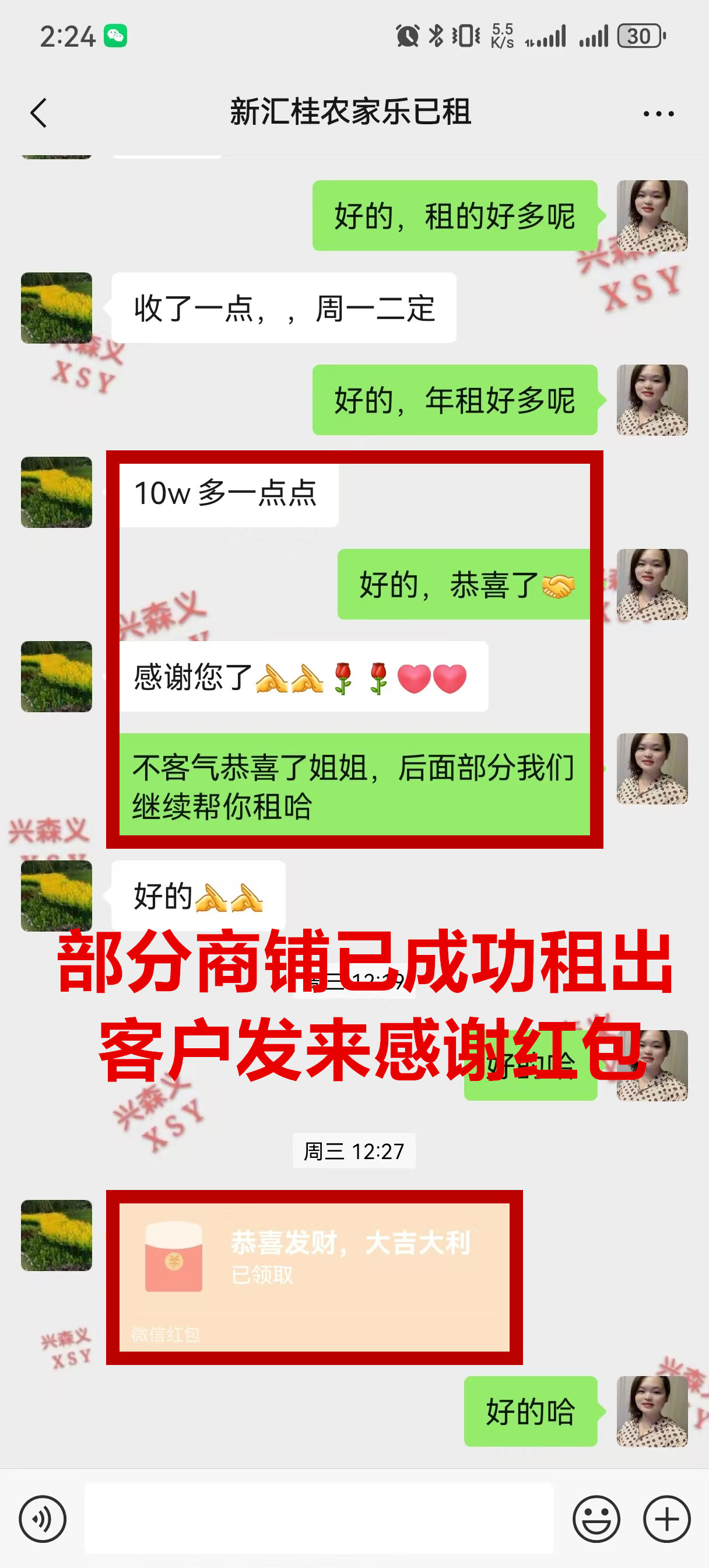View own avatar beside 好的哈 message
The width and height of the screenshot is (709, 1568).
(x=652, y=1411)
